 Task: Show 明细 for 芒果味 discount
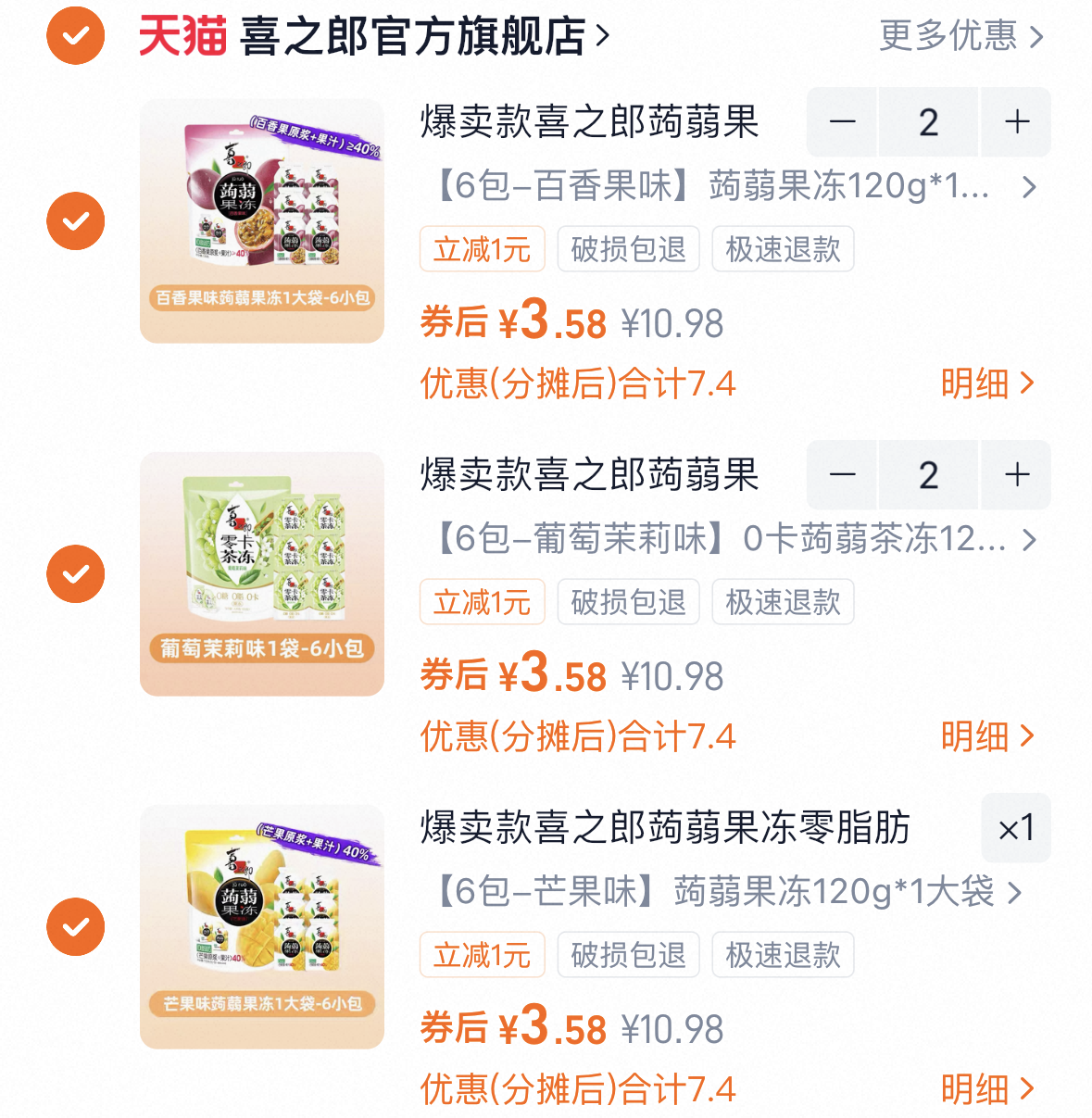986,1089
